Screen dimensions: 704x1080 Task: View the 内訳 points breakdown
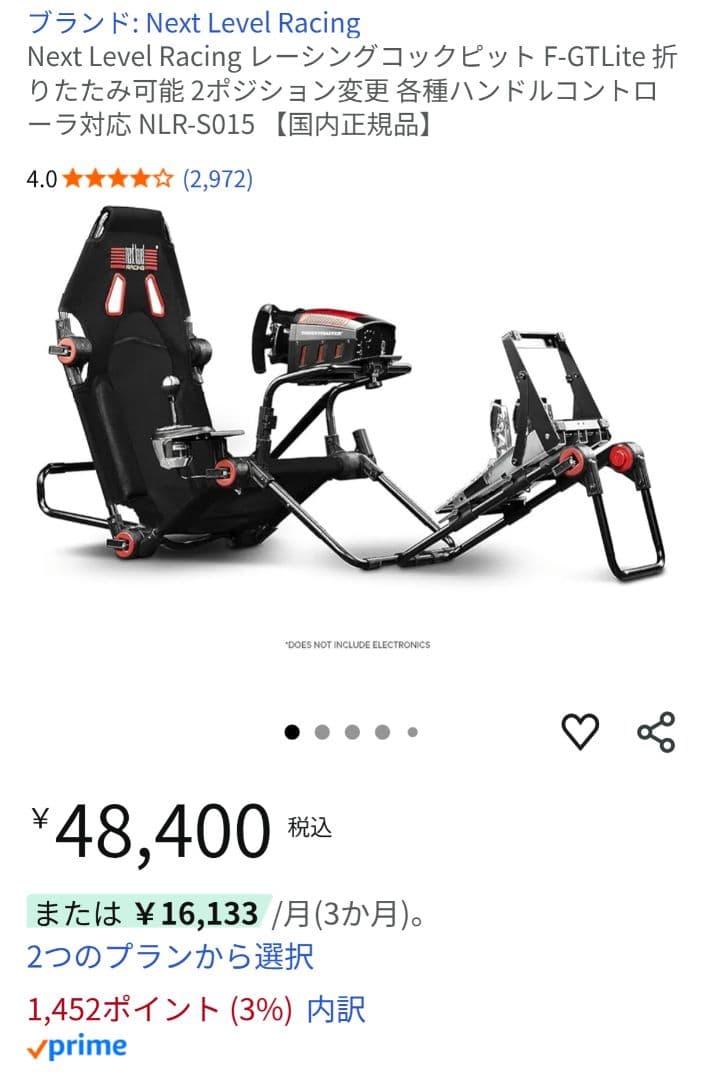[336, 1009]
